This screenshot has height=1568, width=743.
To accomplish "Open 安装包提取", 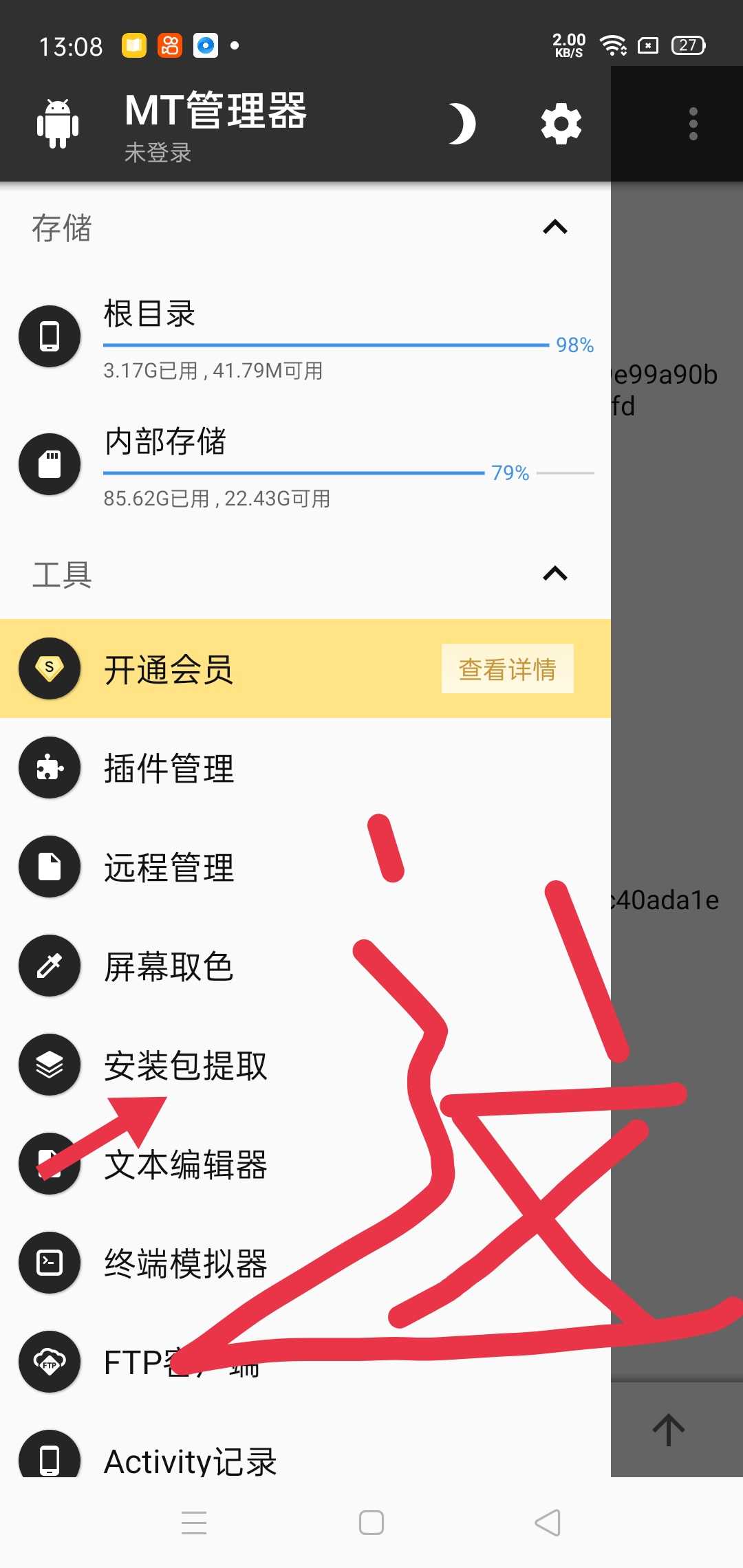I will [305, 1065].
